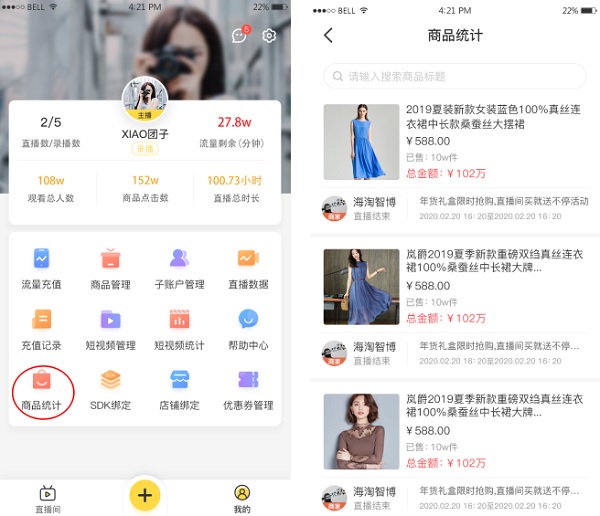
Task: Open 优惠券管理
Action: [x=248, y=389]
